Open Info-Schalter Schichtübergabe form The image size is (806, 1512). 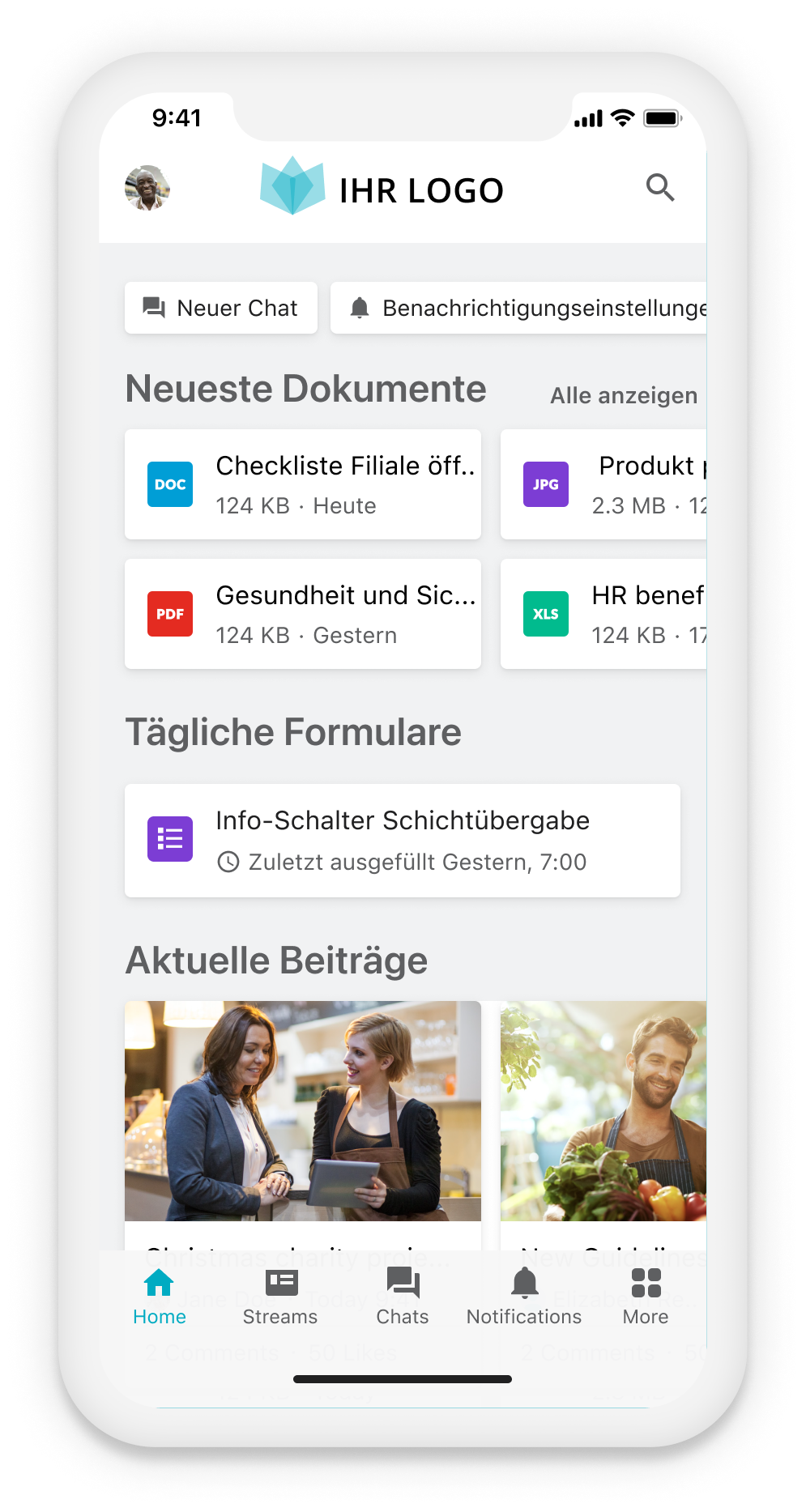pyautogui.click(x=403, y=841)
